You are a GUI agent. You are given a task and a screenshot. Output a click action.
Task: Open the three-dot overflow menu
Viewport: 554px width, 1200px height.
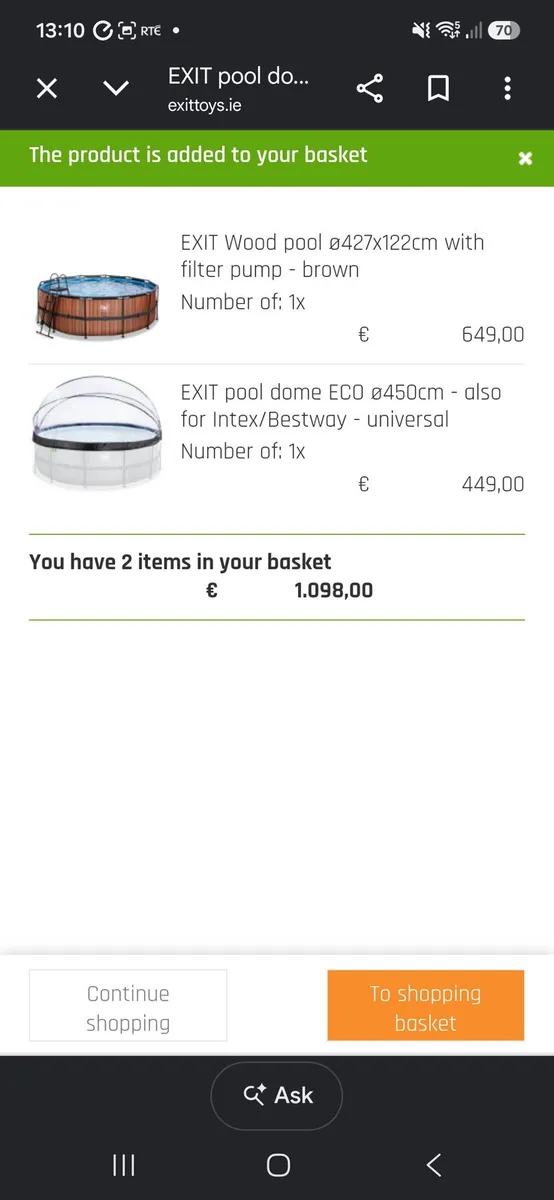click(x=508, y=89)
